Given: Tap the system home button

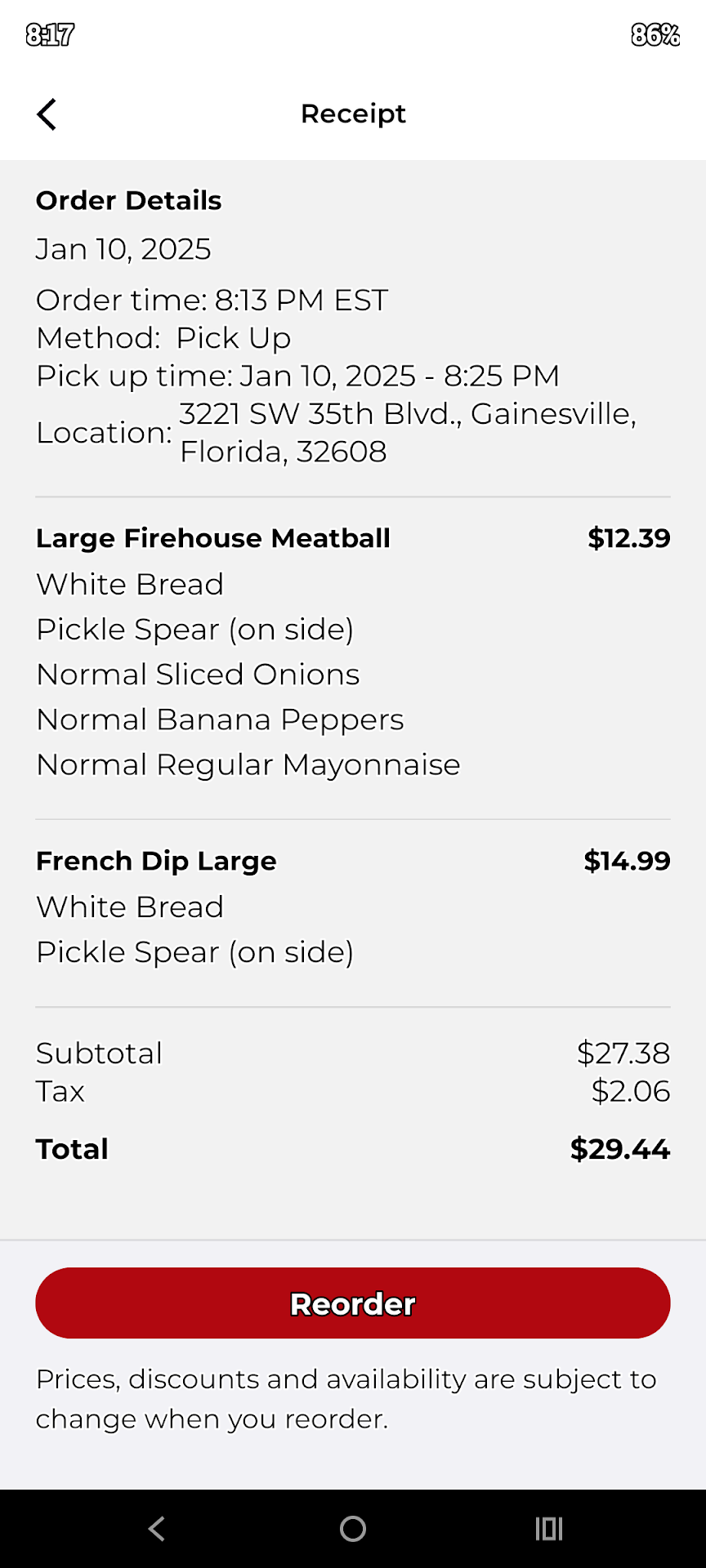Looking at the screenshot, I should 353,1529.
